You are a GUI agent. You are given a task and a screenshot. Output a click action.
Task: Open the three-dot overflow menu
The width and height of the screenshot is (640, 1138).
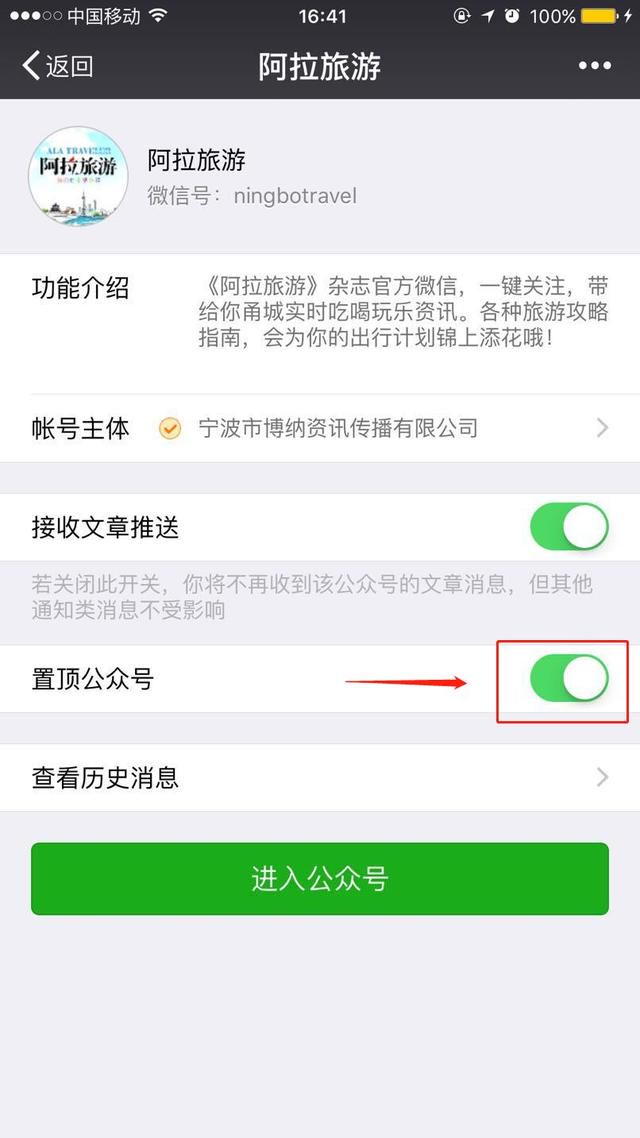click(x=594, y=66)
